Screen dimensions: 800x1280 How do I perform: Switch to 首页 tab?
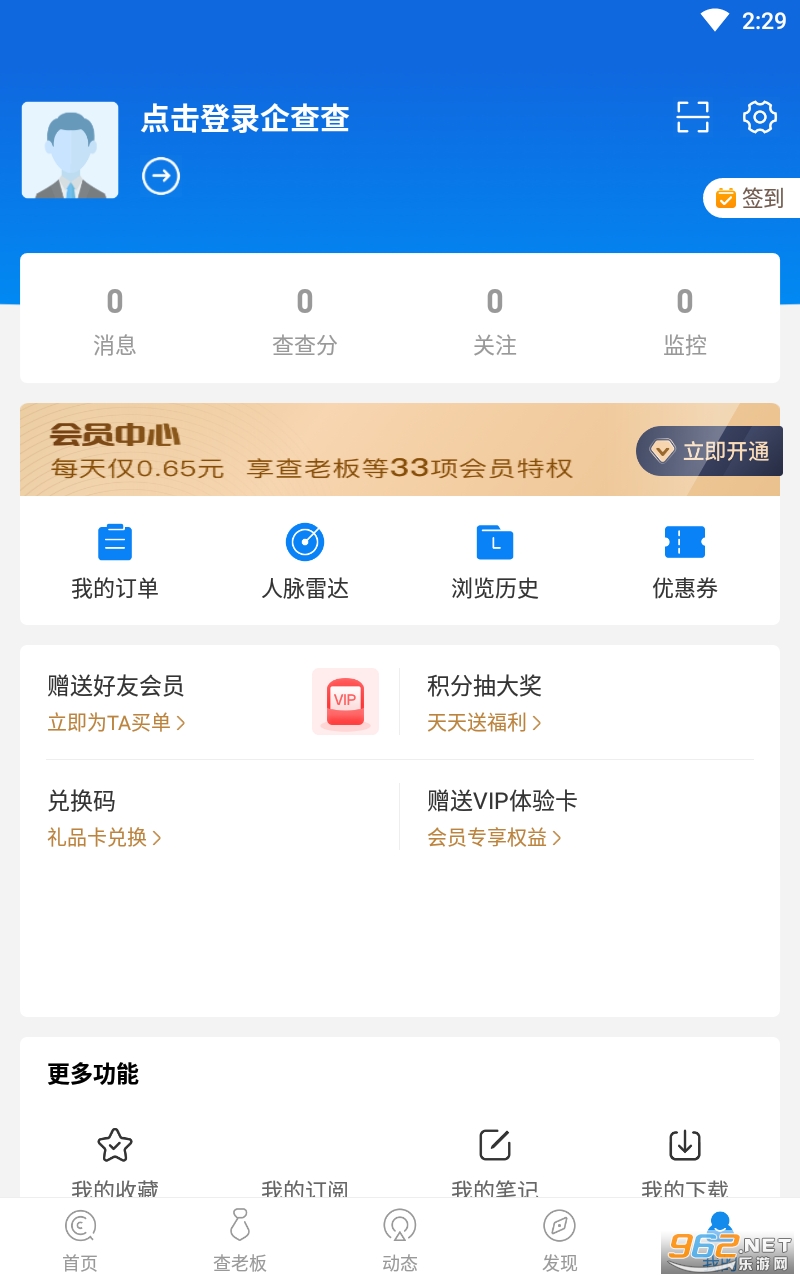(80, 1240)
